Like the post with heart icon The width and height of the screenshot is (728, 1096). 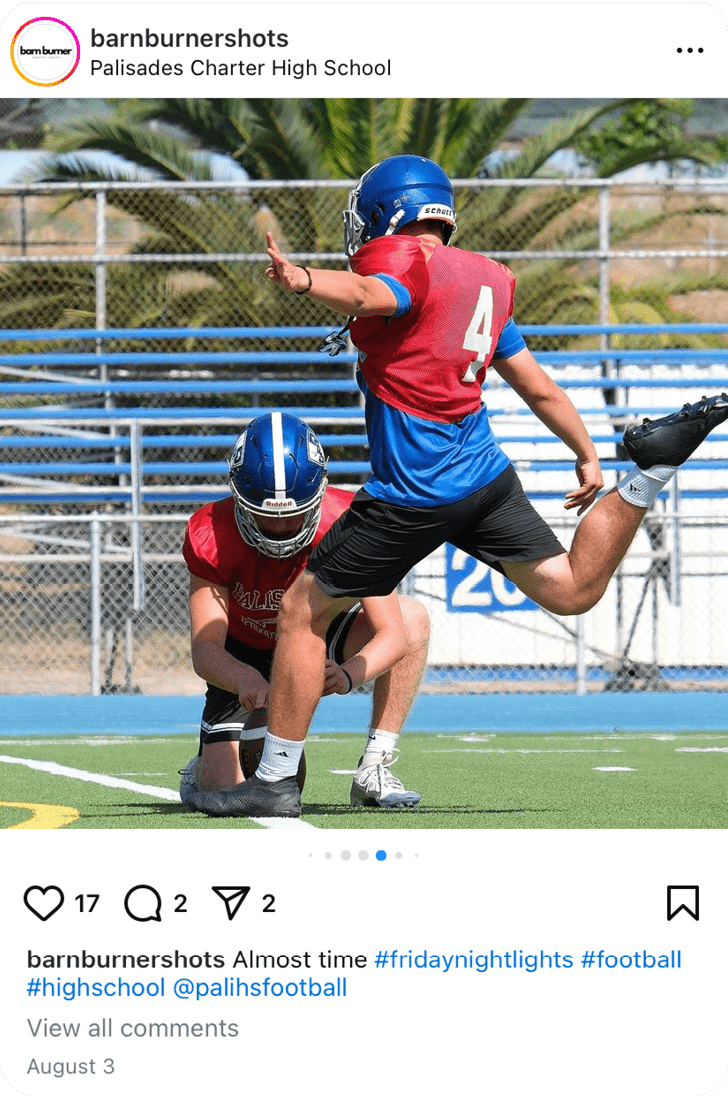pos(44,903)
